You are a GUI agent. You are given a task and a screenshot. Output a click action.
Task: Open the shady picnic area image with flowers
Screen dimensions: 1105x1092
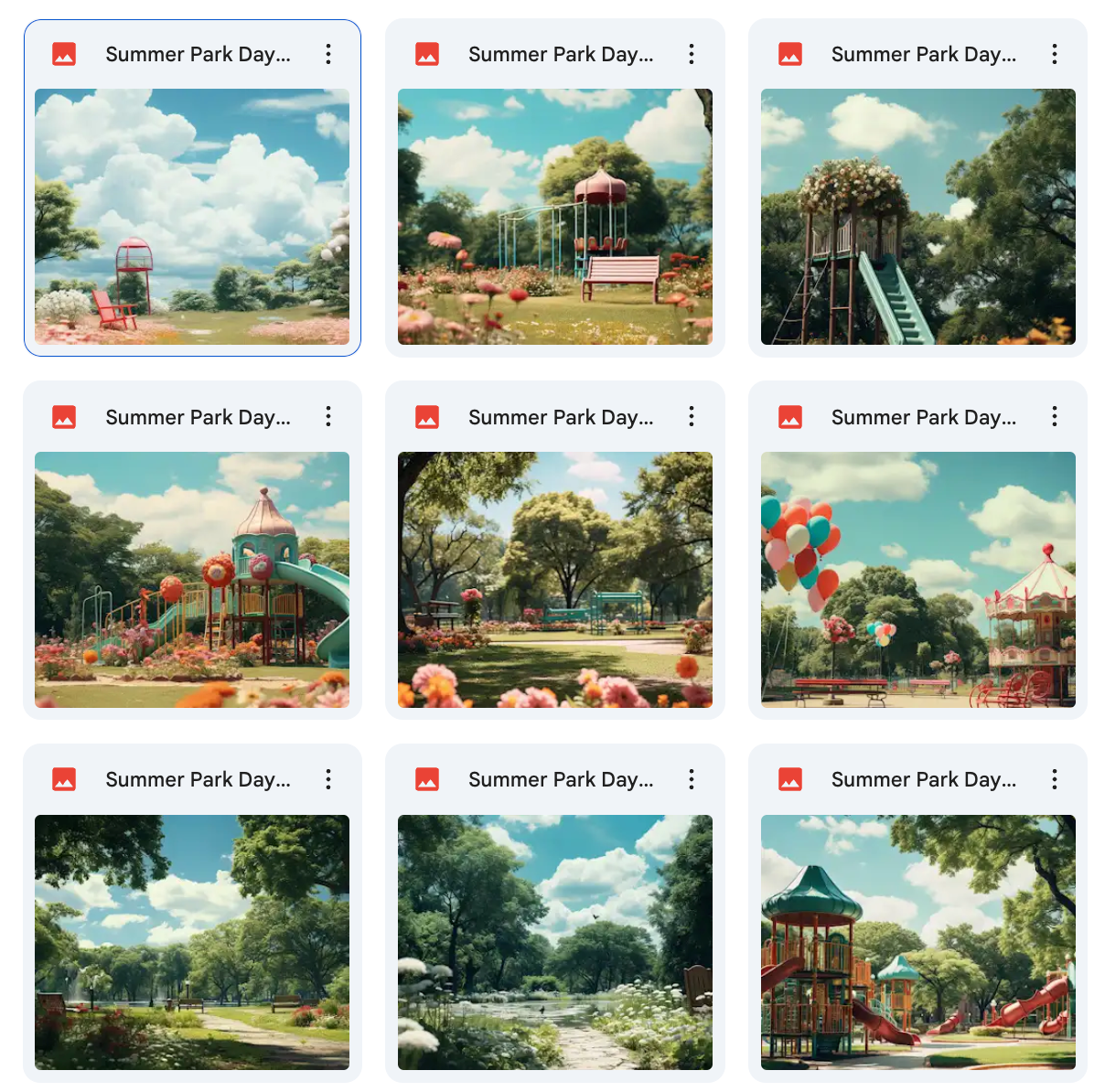pyautogui.click(x=555, y=579)
